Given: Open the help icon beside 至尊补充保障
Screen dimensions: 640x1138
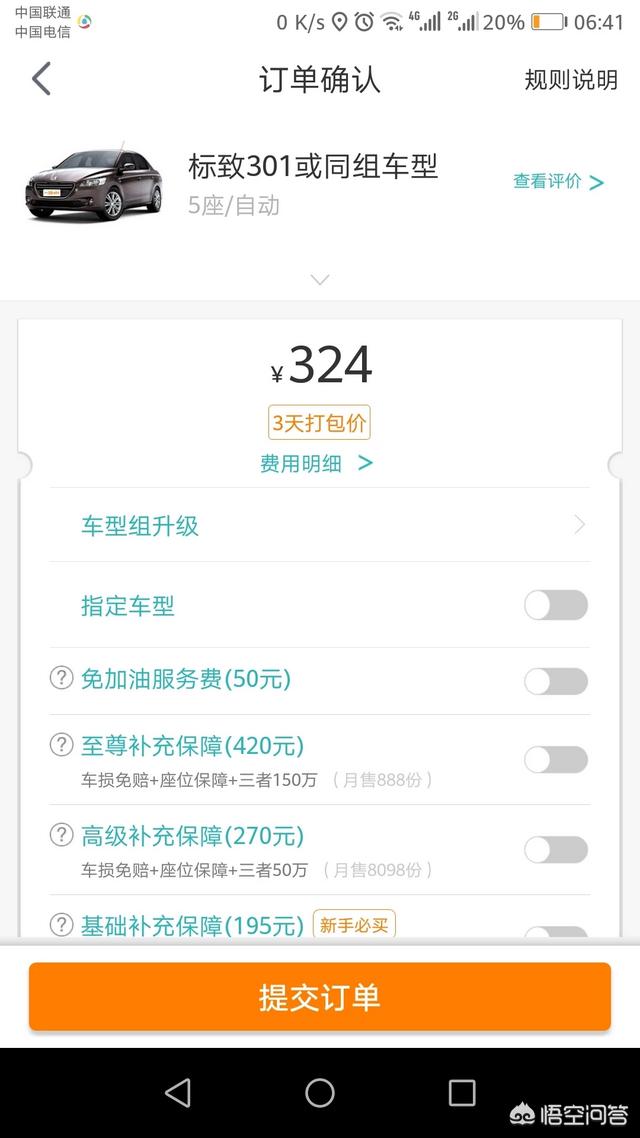Looking at the screenshot, I should pyautogui.click(x=62, y=745).
